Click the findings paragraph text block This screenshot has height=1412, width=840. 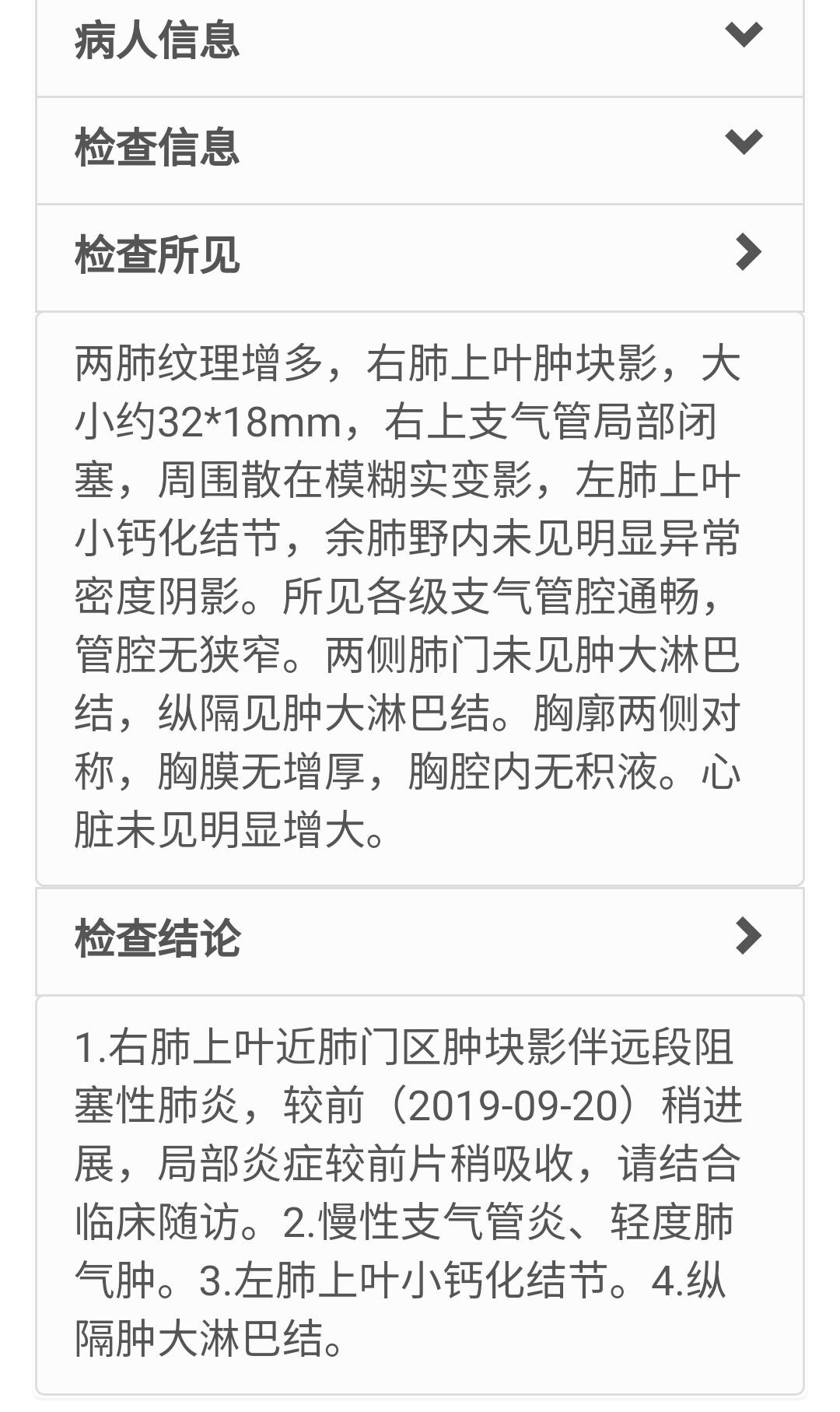(x=420, y=595)
